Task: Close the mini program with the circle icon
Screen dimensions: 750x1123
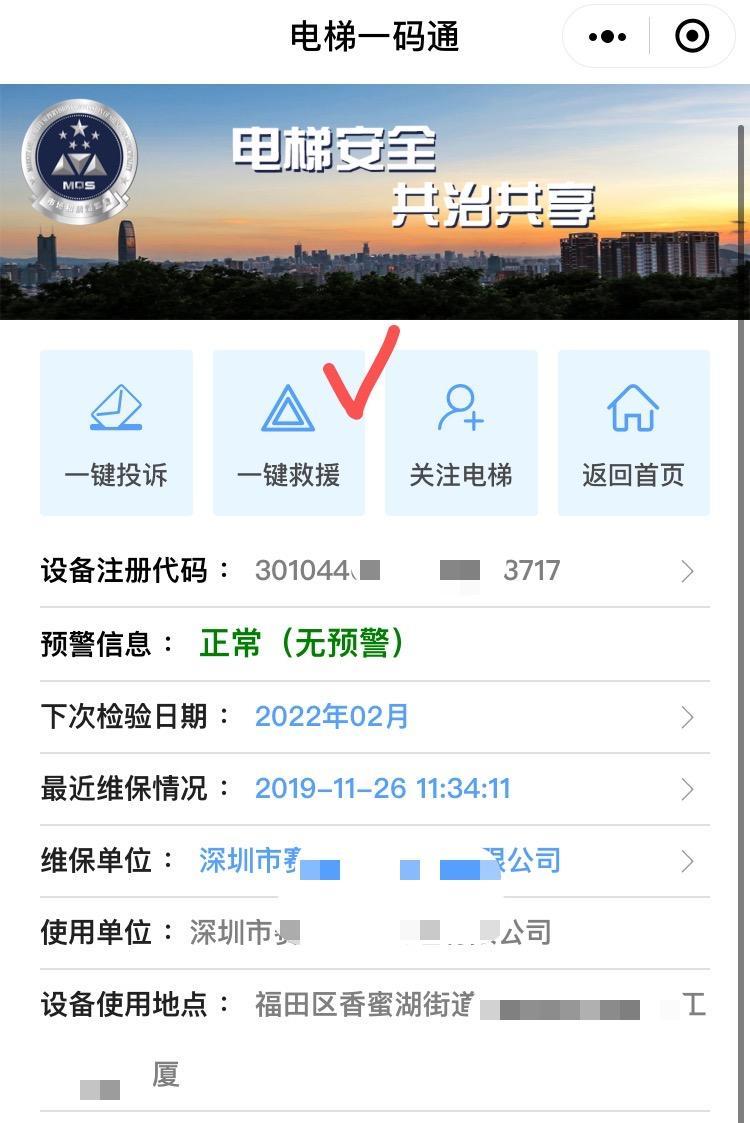Action: pos(692,37)
